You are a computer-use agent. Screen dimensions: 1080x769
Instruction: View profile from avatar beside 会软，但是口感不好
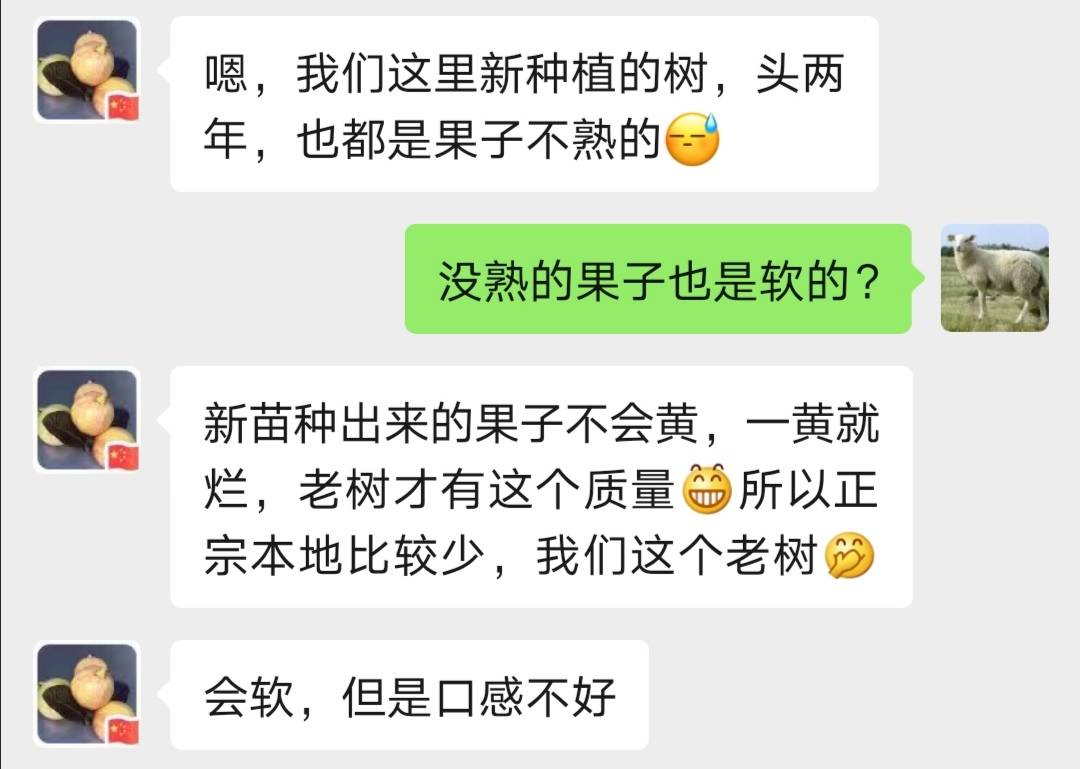click(87, 694)
